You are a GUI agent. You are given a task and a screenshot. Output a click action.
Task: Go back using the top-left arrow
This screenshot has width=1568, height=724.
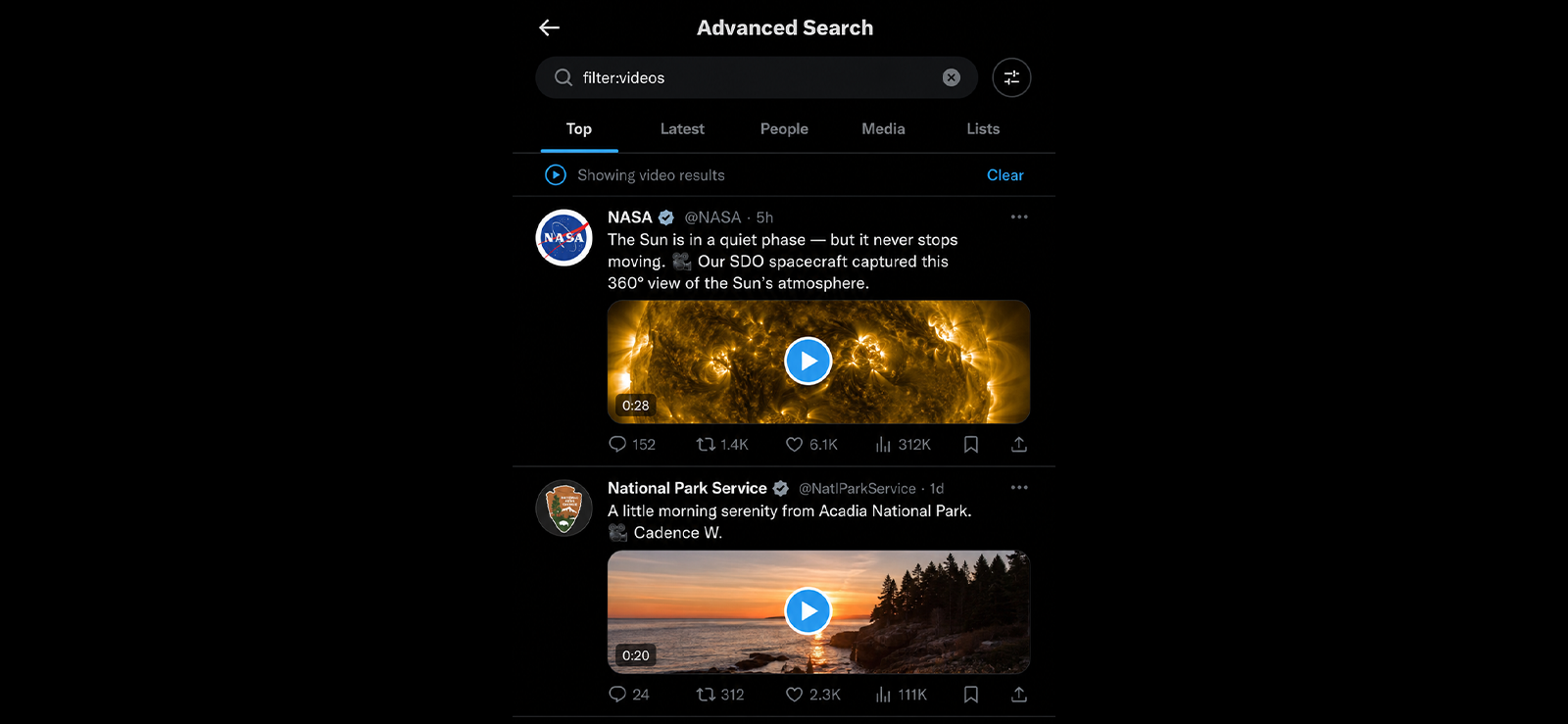[549, 27]
